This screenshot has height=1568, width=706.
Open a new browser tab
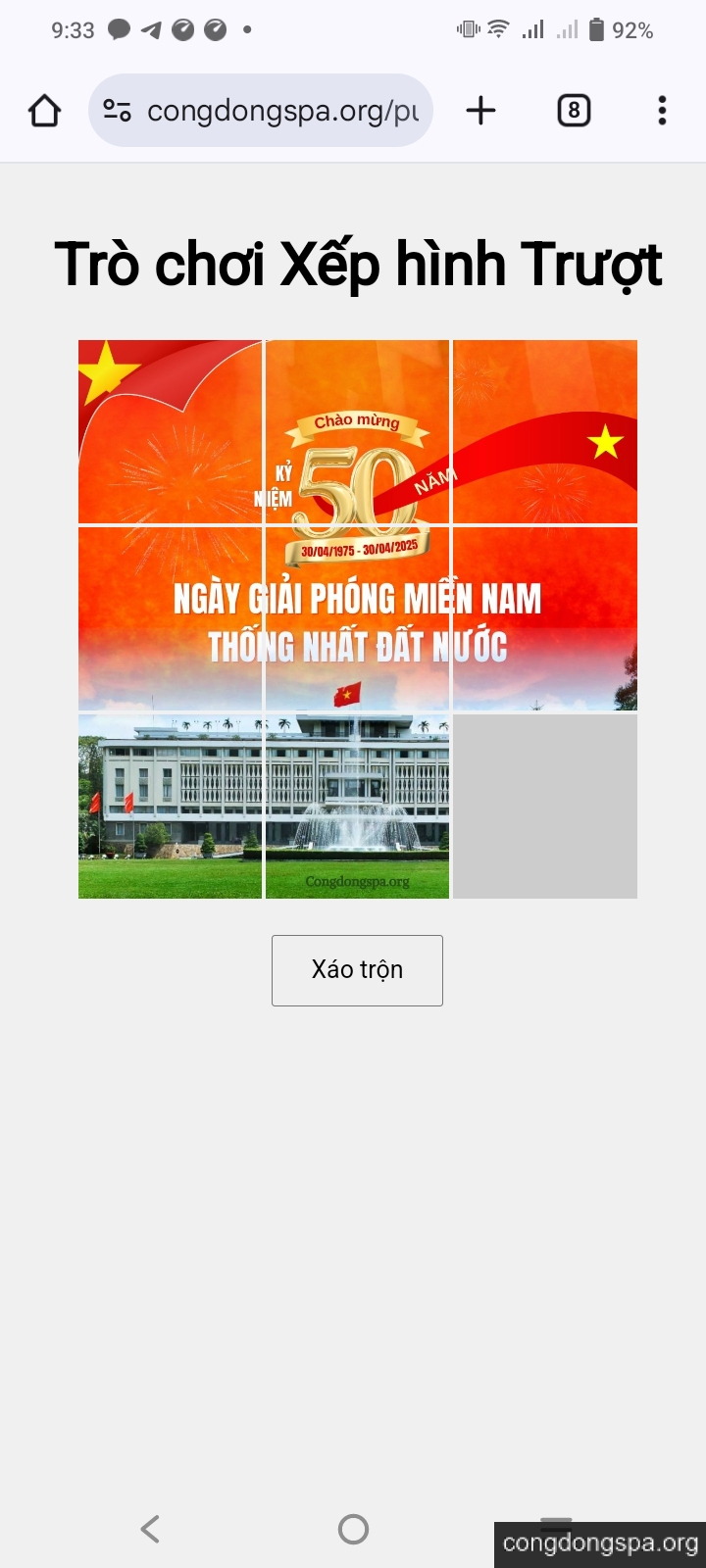[480, 111]
